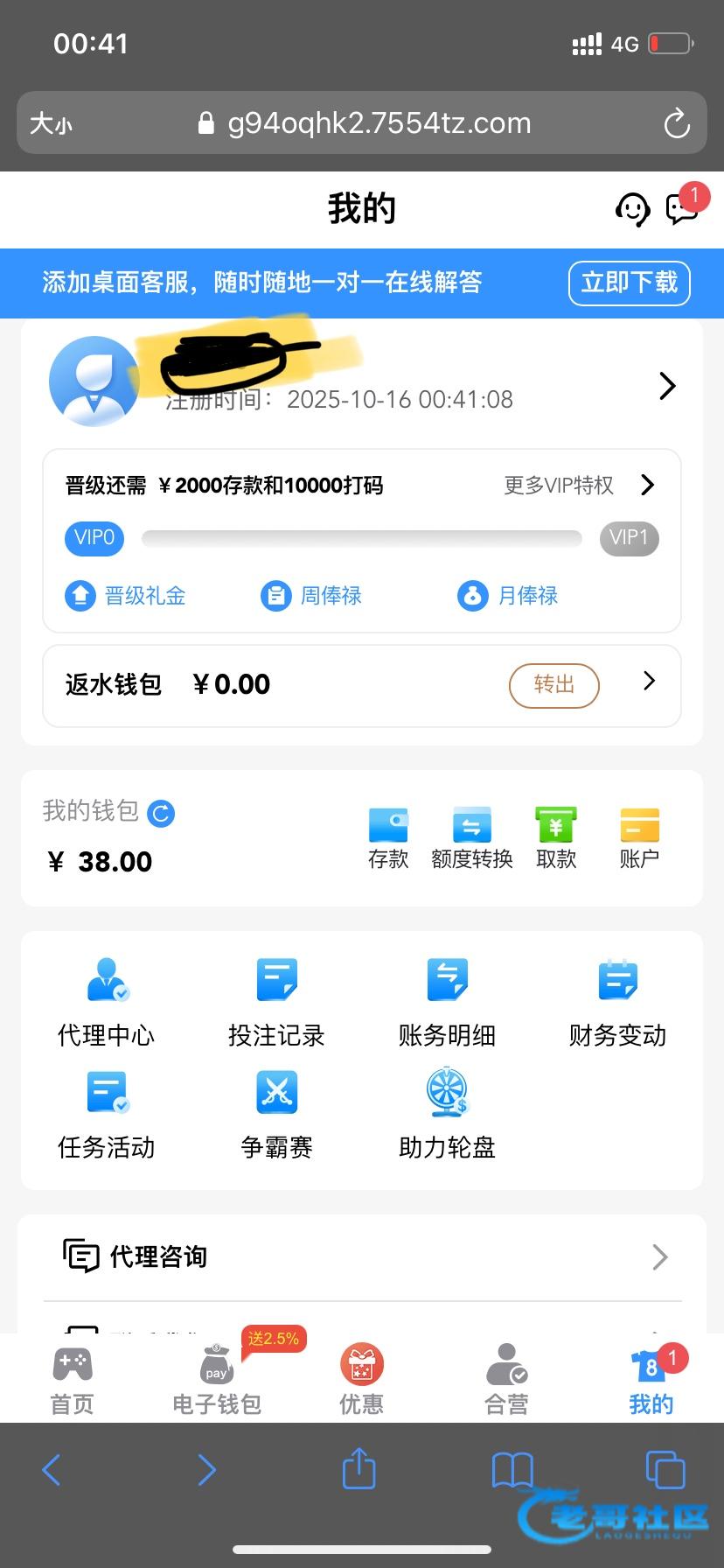
Task: Open 晋级礼金
Action: [x=126, y=596]
